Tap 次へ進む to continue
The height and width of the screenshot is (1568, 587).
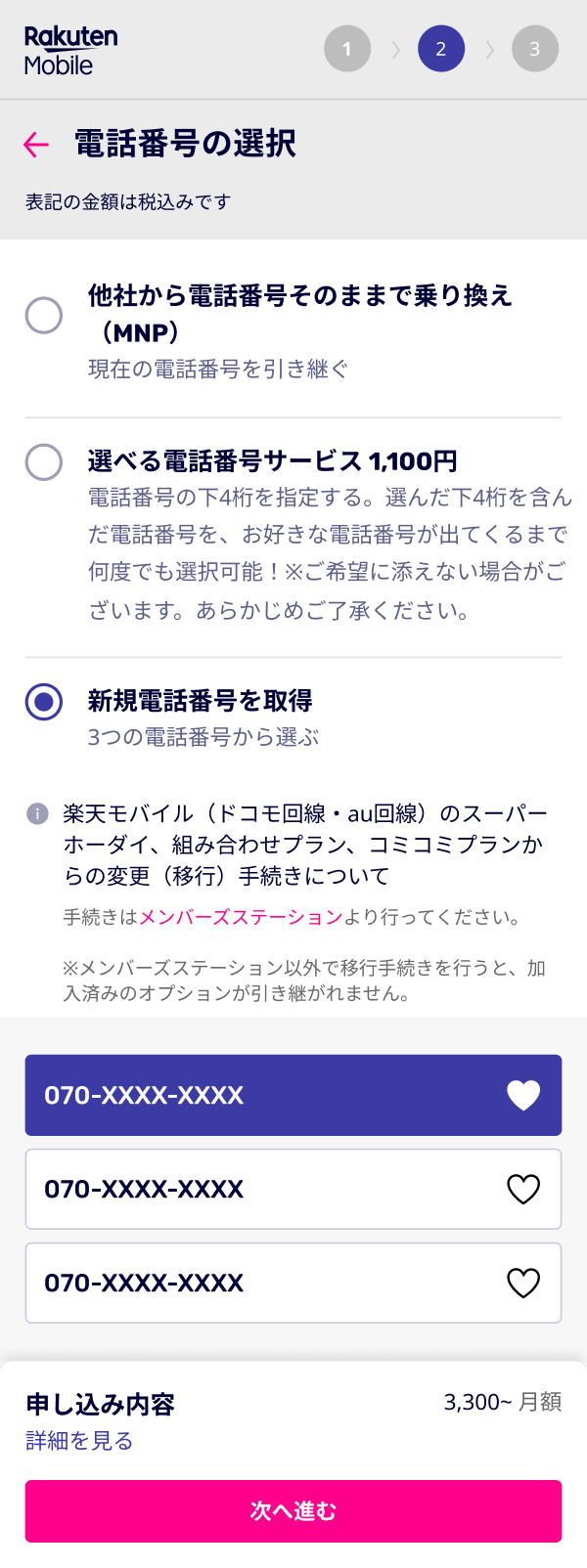(293, 1510)
